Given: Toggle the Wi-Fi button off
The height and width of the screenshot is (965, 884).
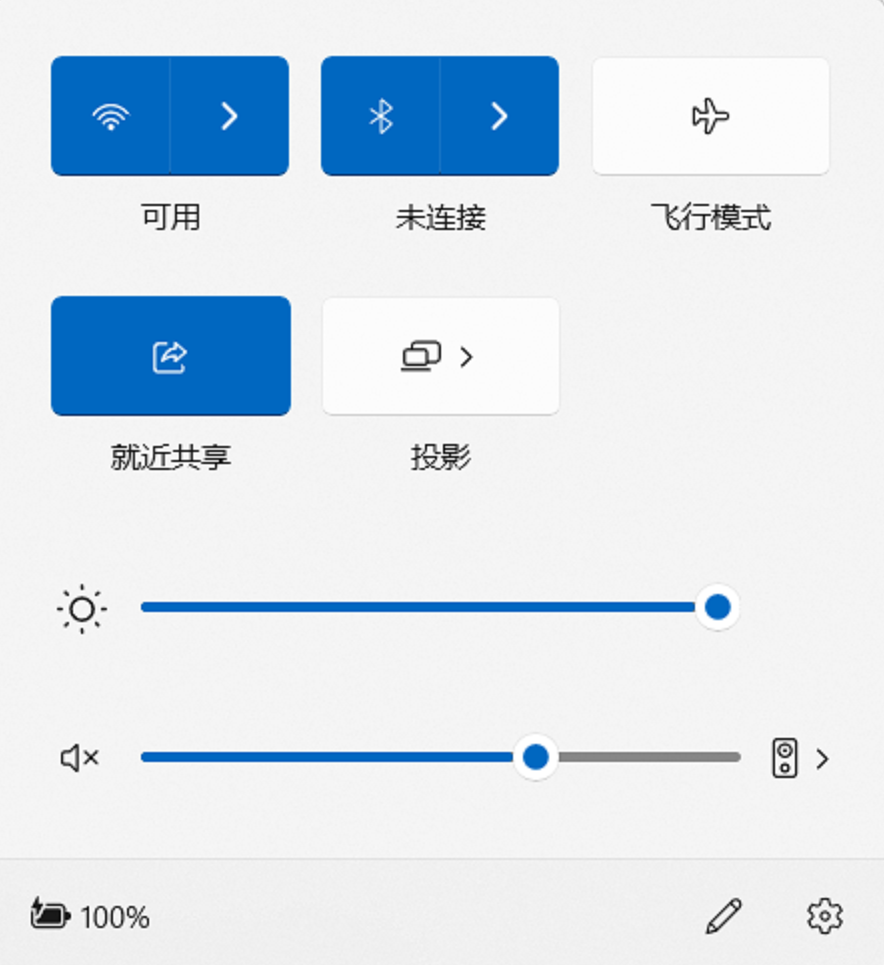Looking at the screenshot, I should click(x=111, y=117).
